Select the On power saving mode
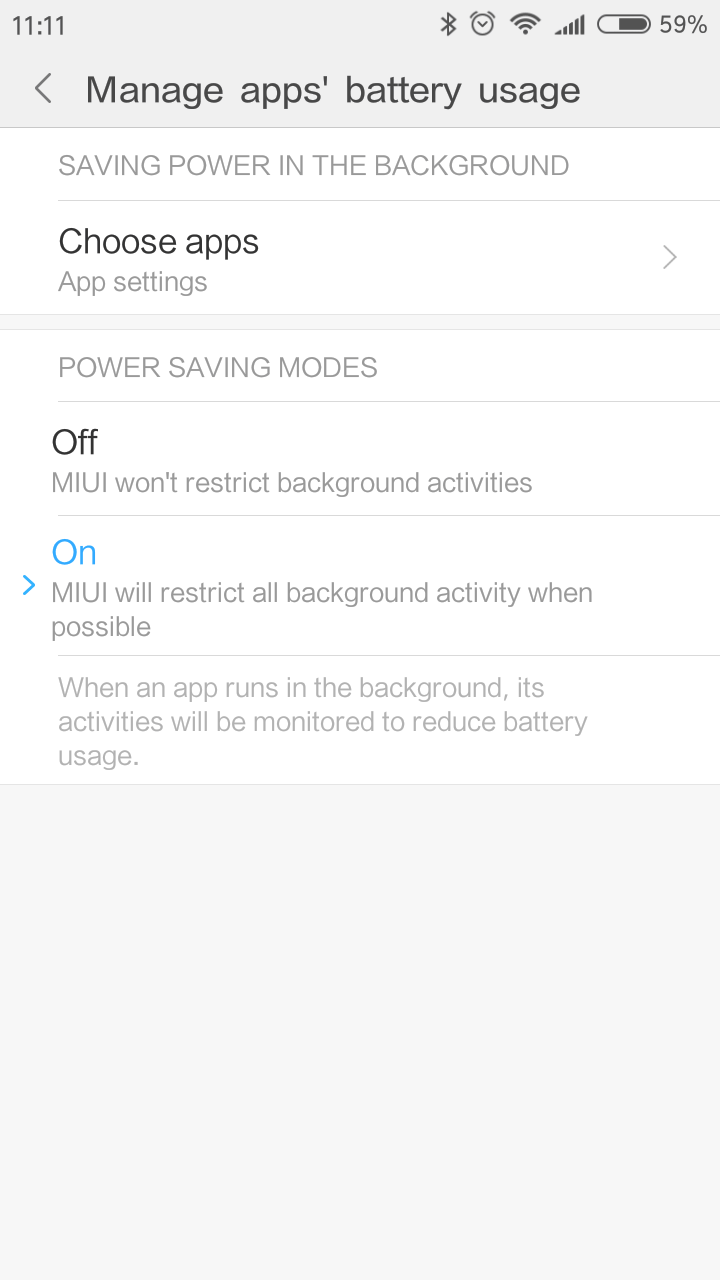Image resolution: width=720 pixels, height=1280 pixels. 360,586
